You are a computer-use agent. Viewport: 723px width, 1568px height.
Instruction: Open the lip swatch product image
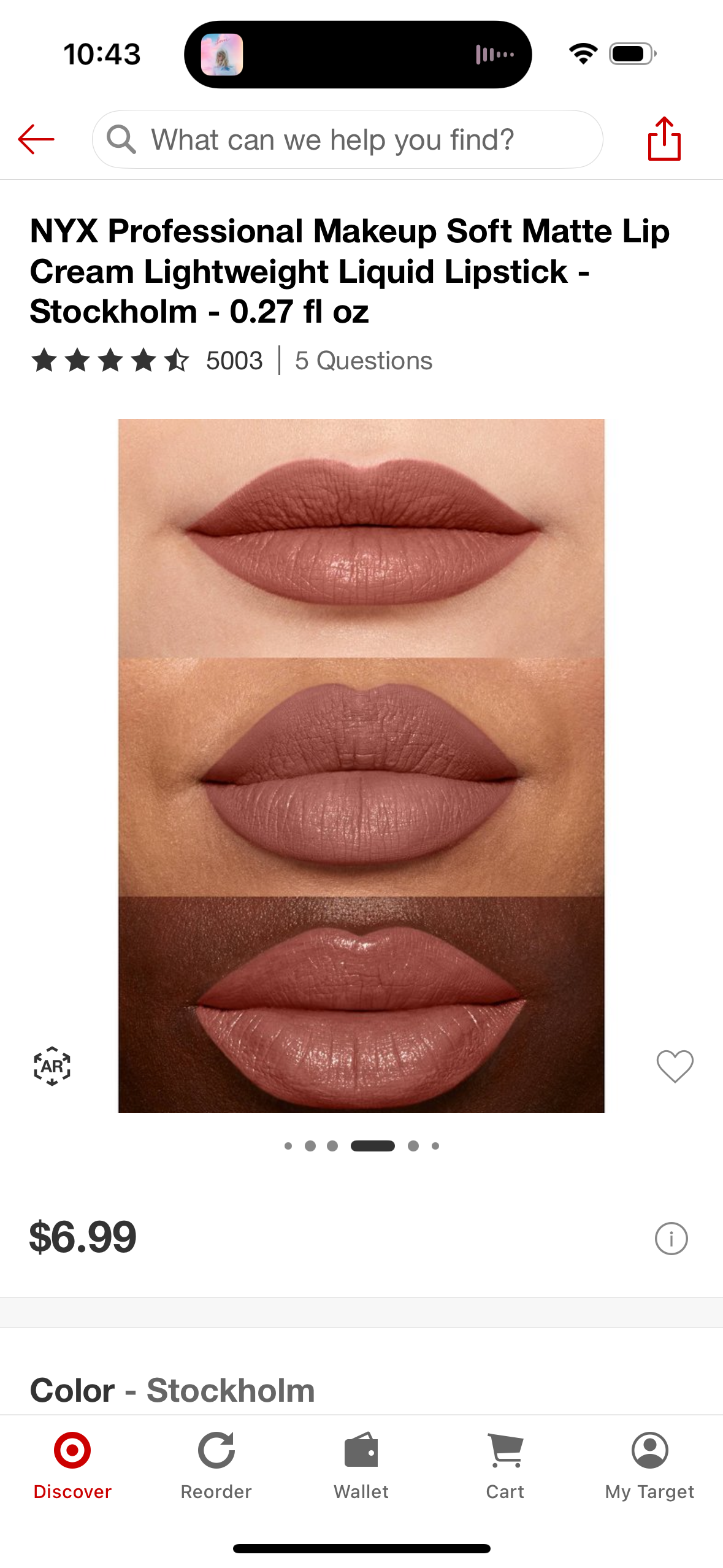point(361,765)
